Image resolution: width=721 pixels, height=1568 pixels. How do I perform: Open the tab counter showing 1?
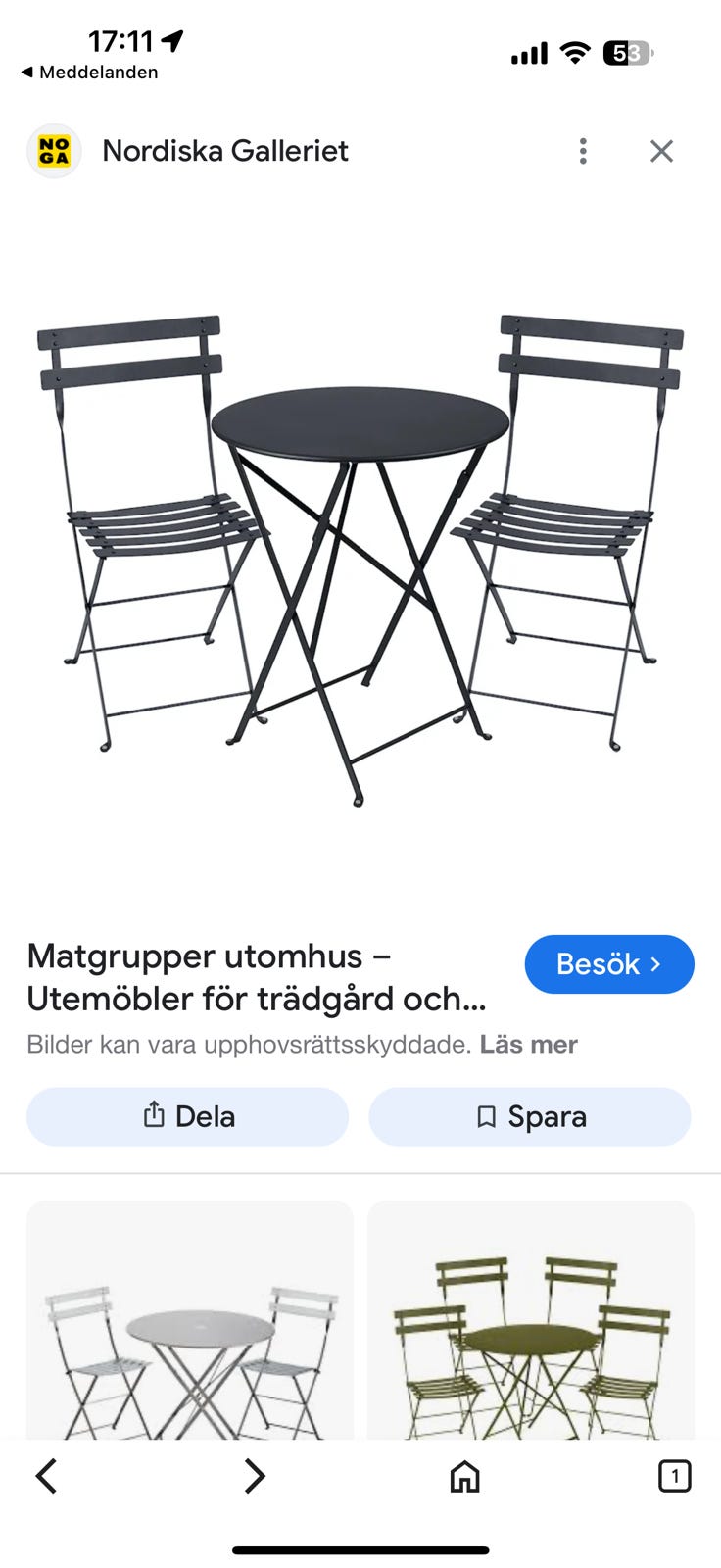pos(674,1477)
